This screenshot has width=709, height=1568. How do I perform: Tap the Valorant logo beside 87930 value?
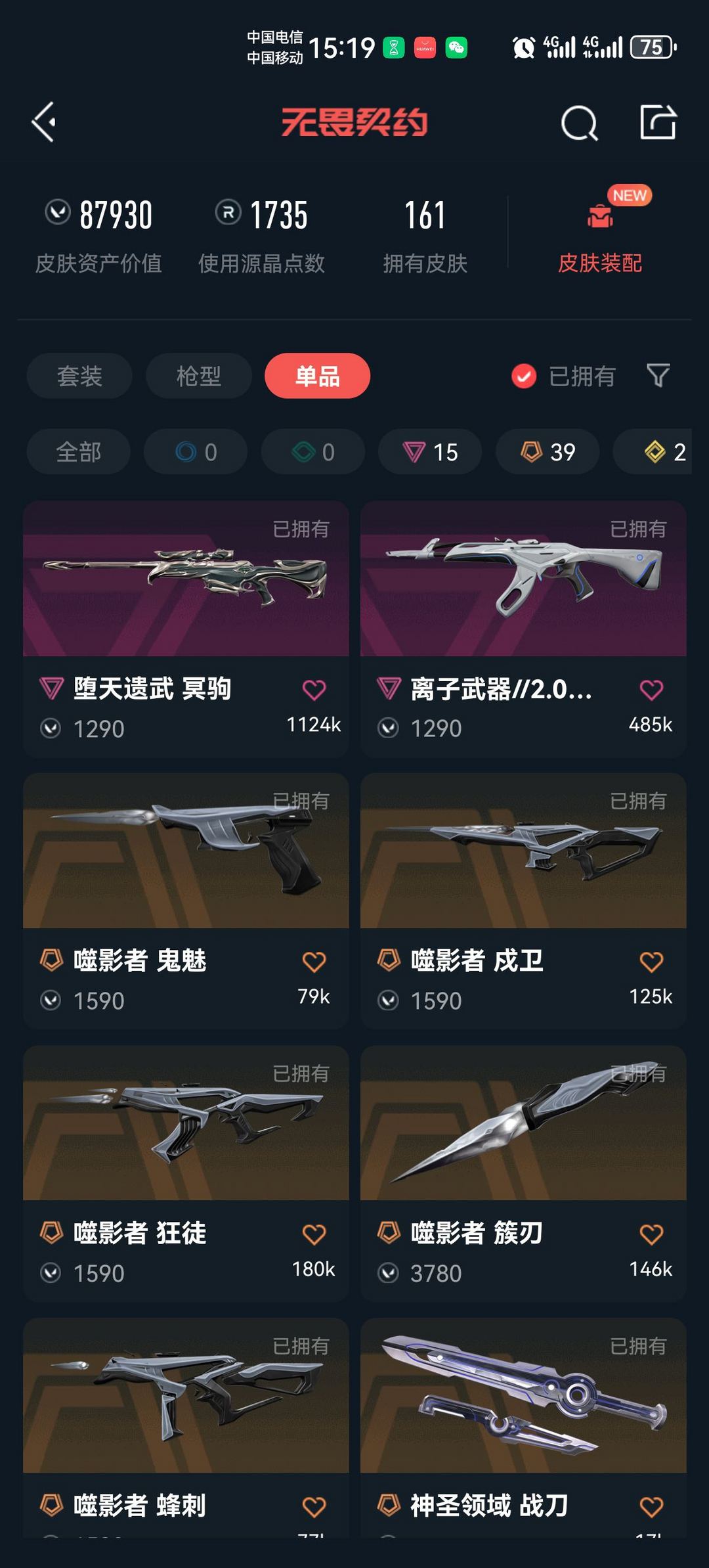click(57, 212)
